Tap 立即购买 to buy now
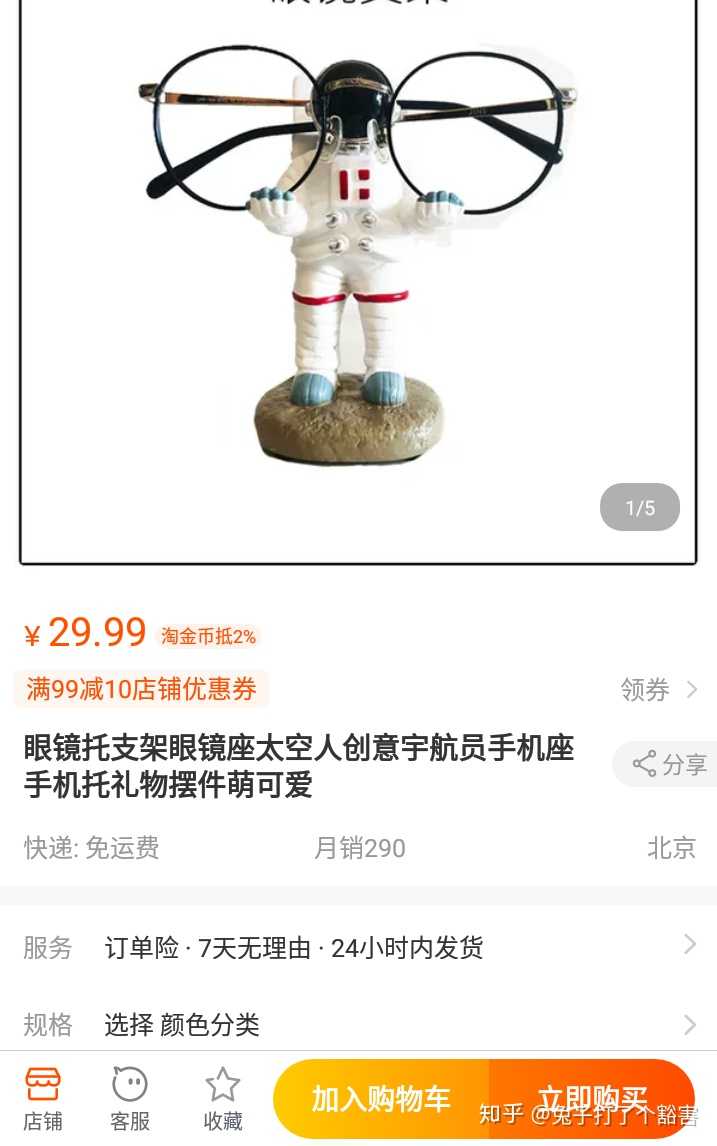Image resolution: width=717 pixels, height=1146 pixels. (592, 1099)
